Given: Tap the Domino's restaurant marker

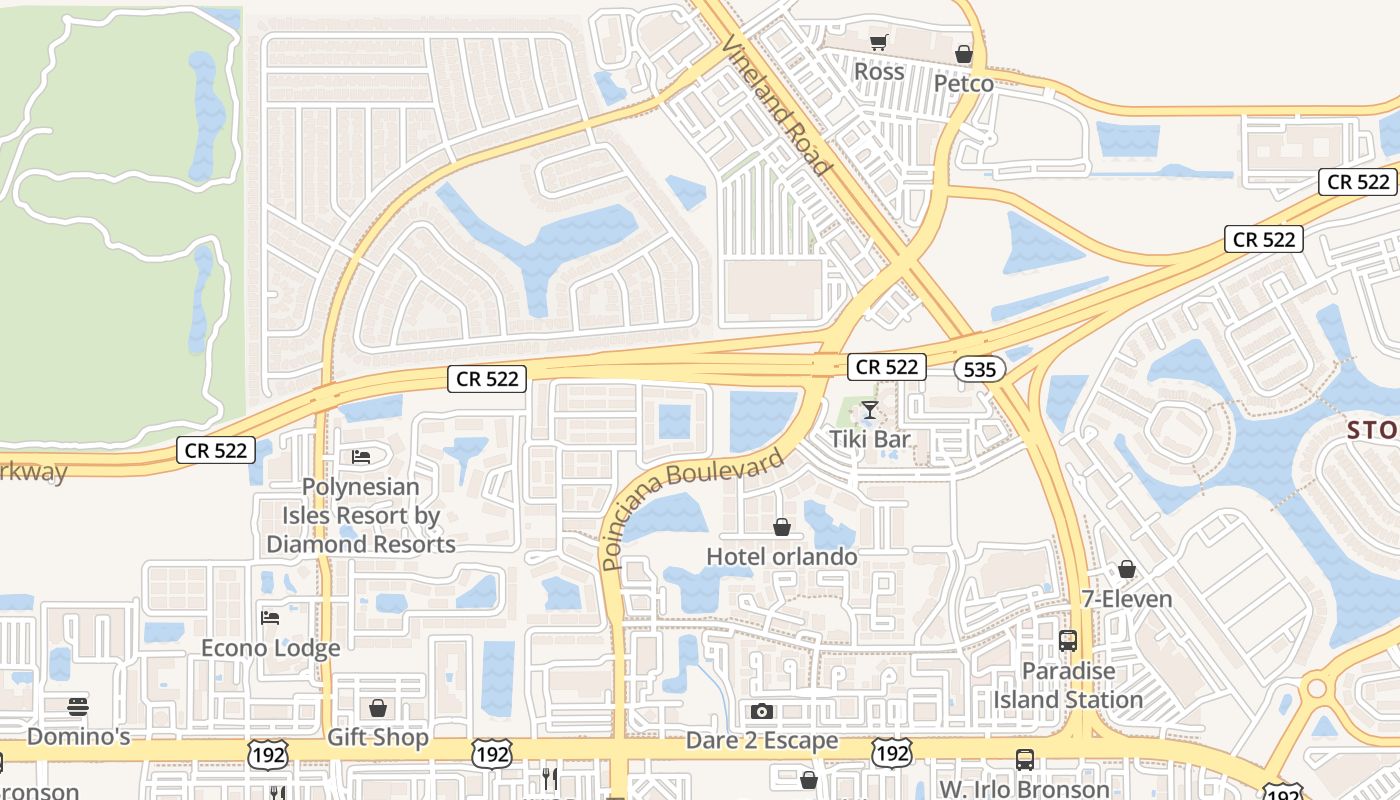Looking at the screenshot, I should (x=78, y=707).
